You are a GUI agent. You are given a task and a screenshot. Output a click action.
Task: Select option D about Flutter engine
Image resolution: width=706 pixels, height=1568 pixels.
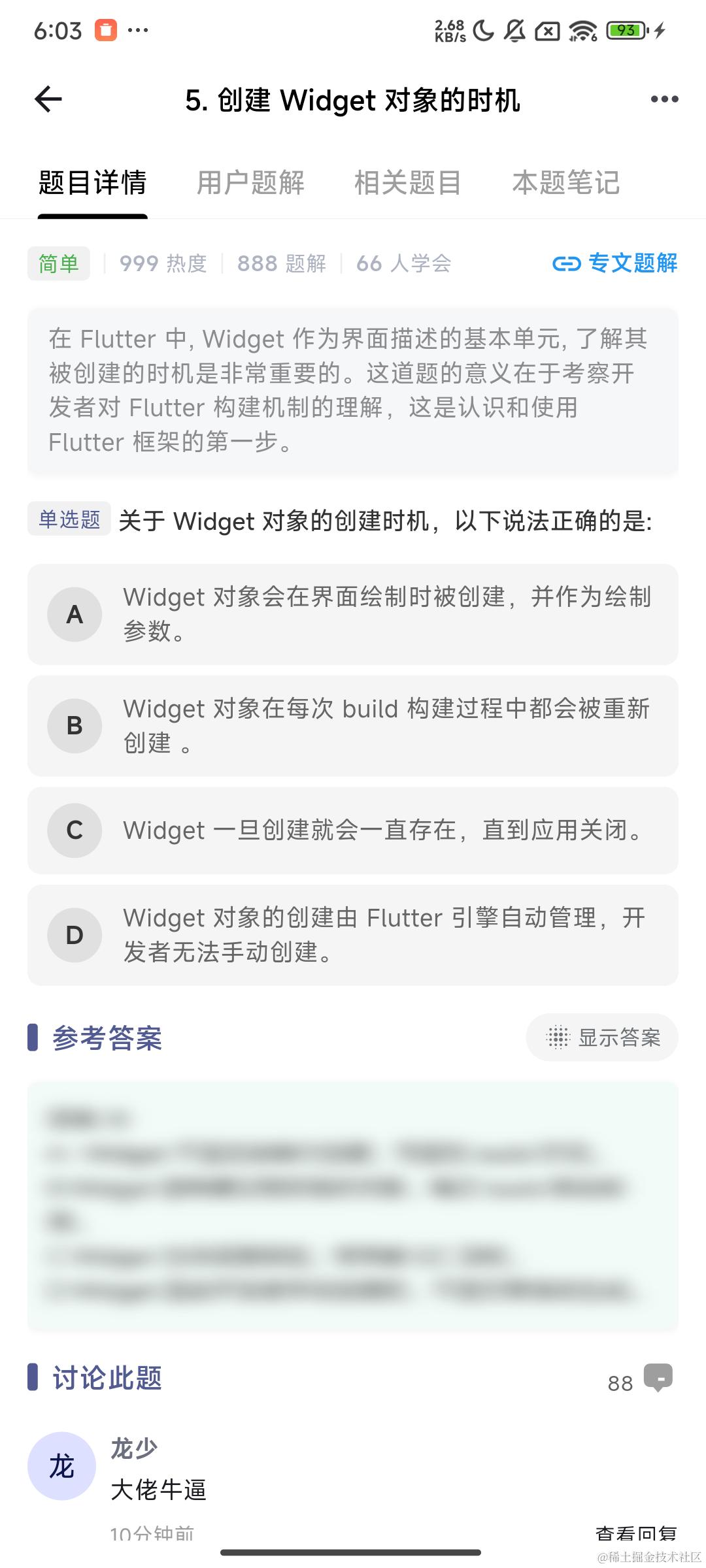[352, 935]
